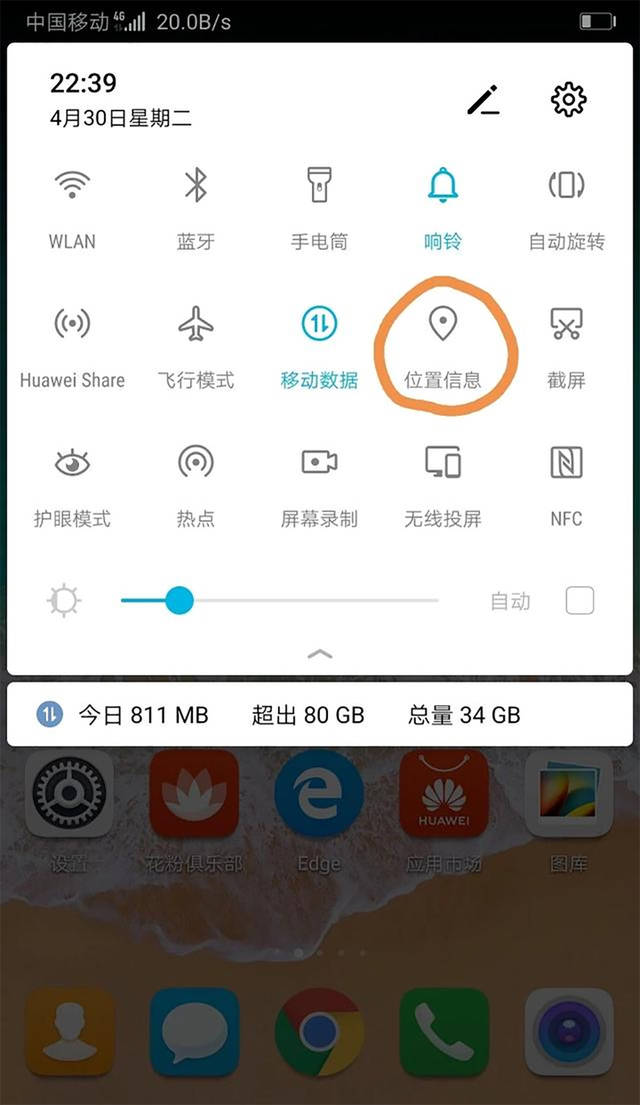
Task: Open 无线投屏 wireless projection
Action: click(442, 462)
